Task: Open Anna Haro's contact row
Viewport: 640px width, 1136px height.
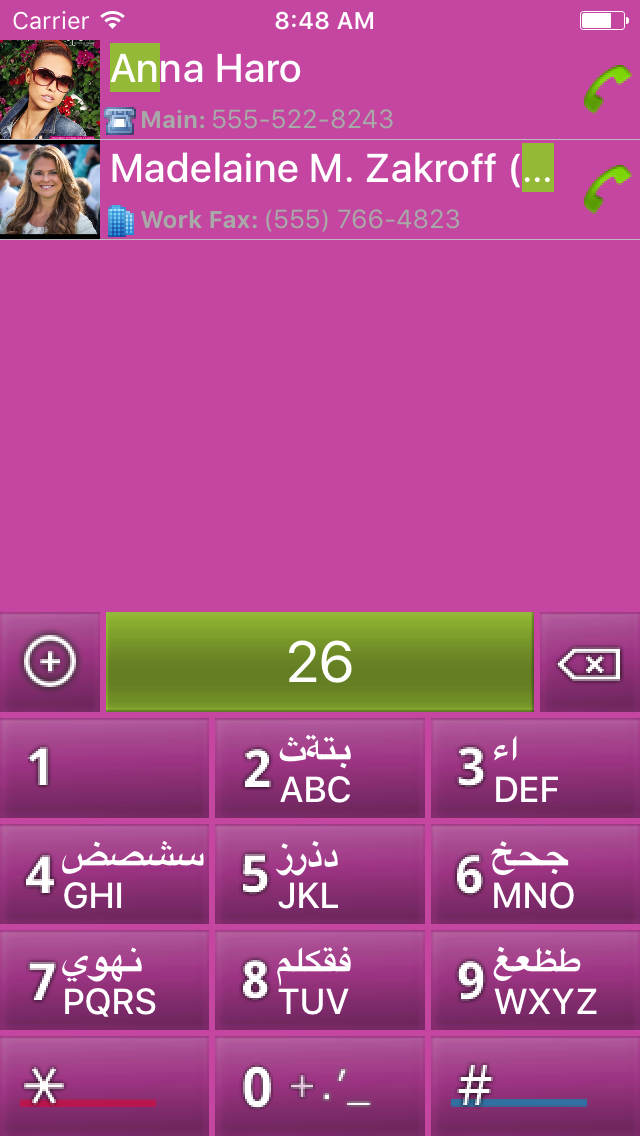Action: click(x=320, y=90)
